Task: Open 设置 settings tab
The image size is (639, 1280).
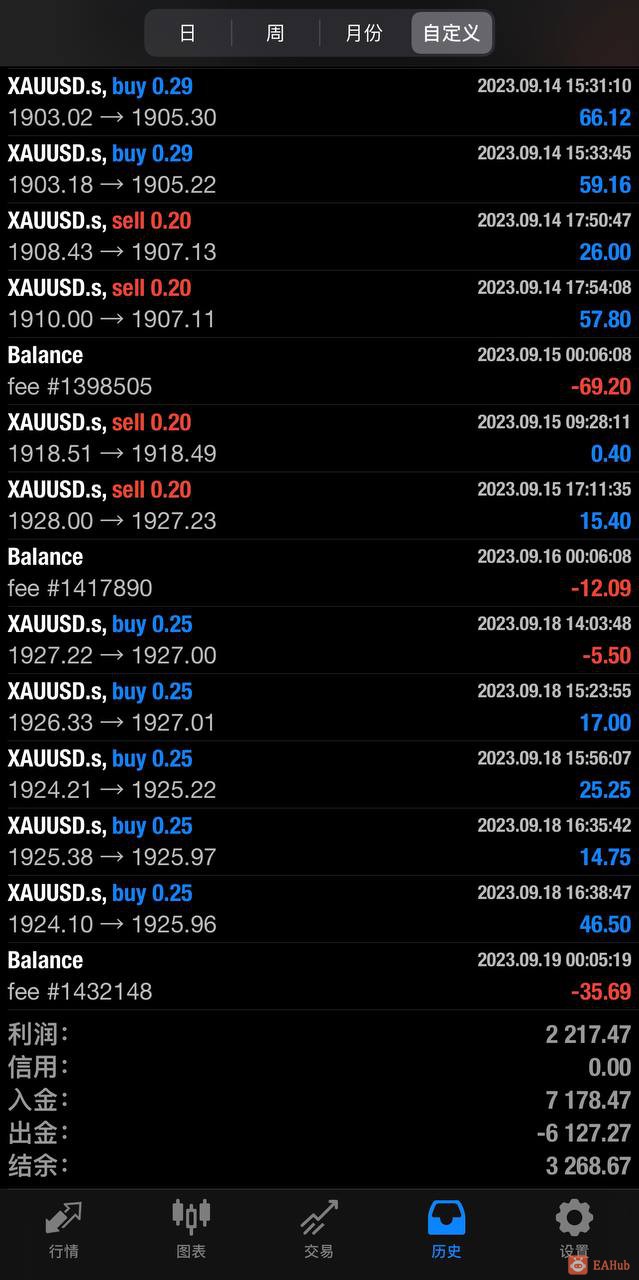Action: tap(574, 1228)
